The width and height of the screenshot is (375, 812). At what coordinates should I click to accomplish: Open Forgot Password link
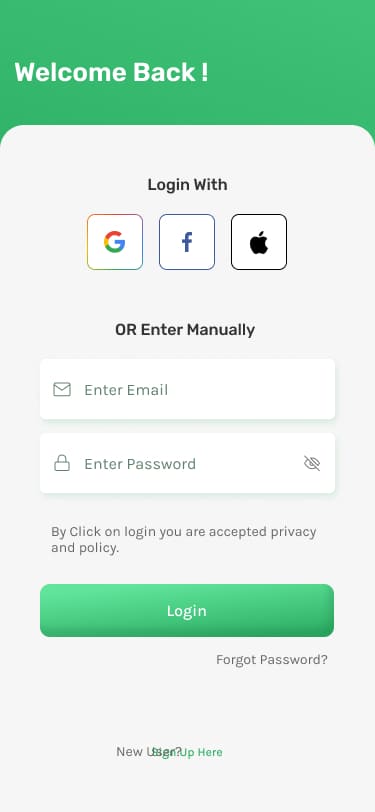click(272, 660)
